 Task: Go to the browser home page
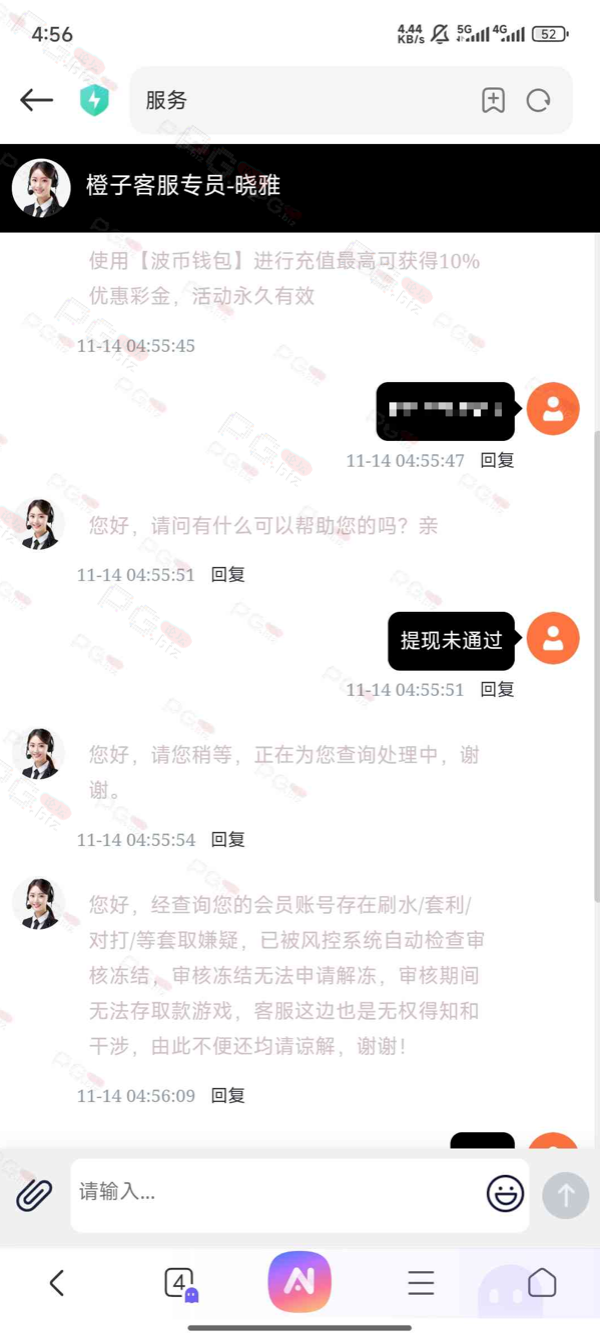coord(542,1282)
